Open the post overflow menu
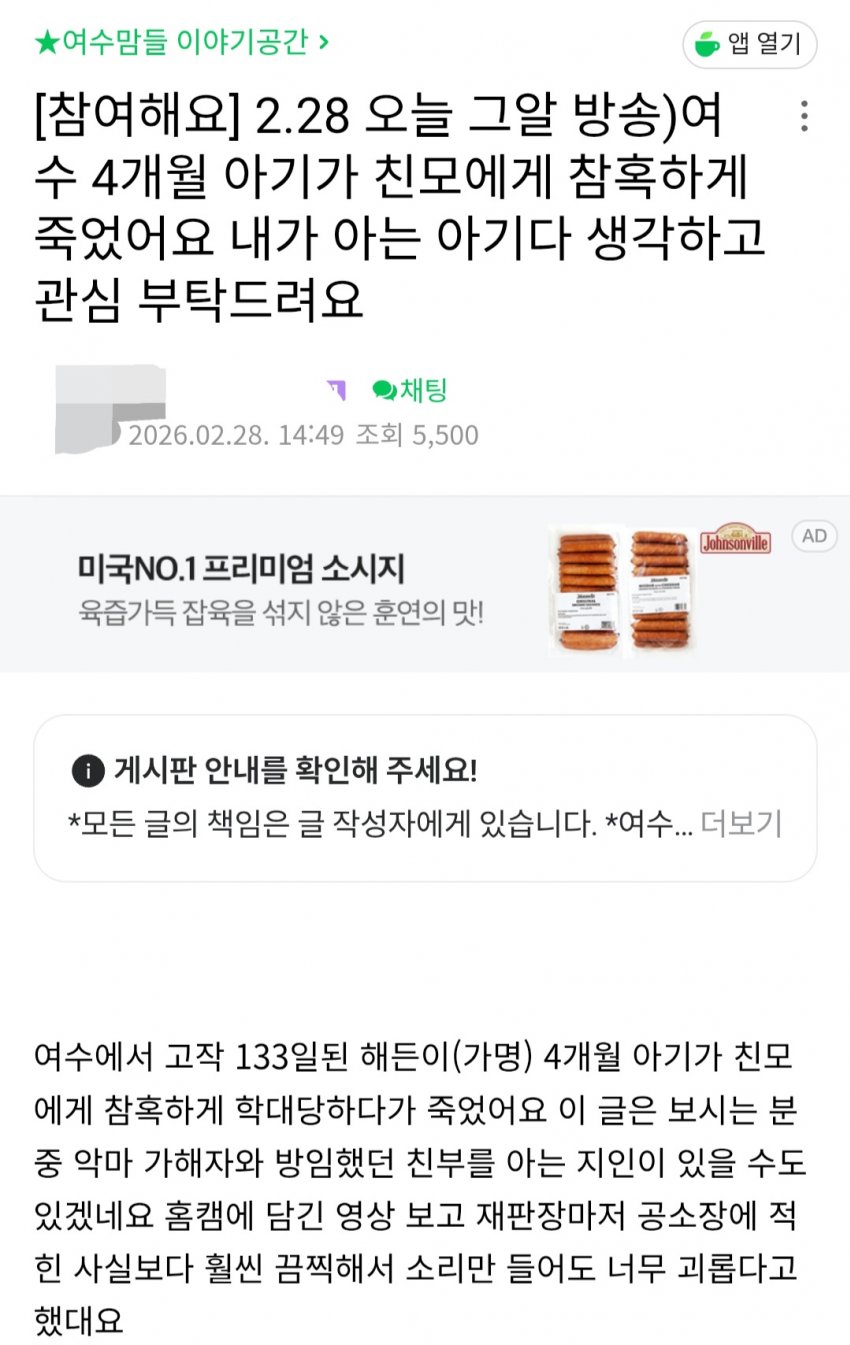The image size is (850, 1345). click(803, 117)
